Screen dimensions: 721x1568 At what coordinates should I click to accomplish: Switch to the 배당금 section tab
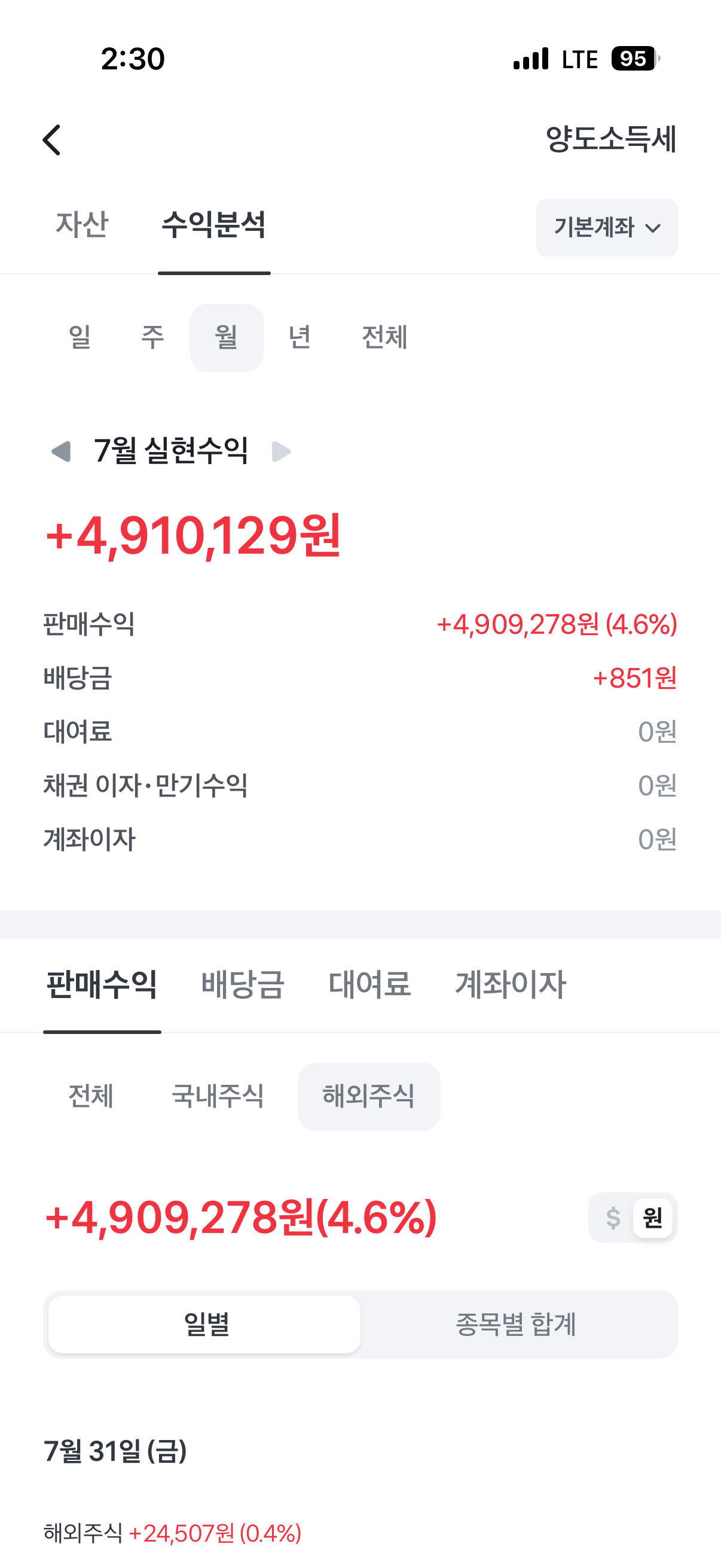pos(243,984)
